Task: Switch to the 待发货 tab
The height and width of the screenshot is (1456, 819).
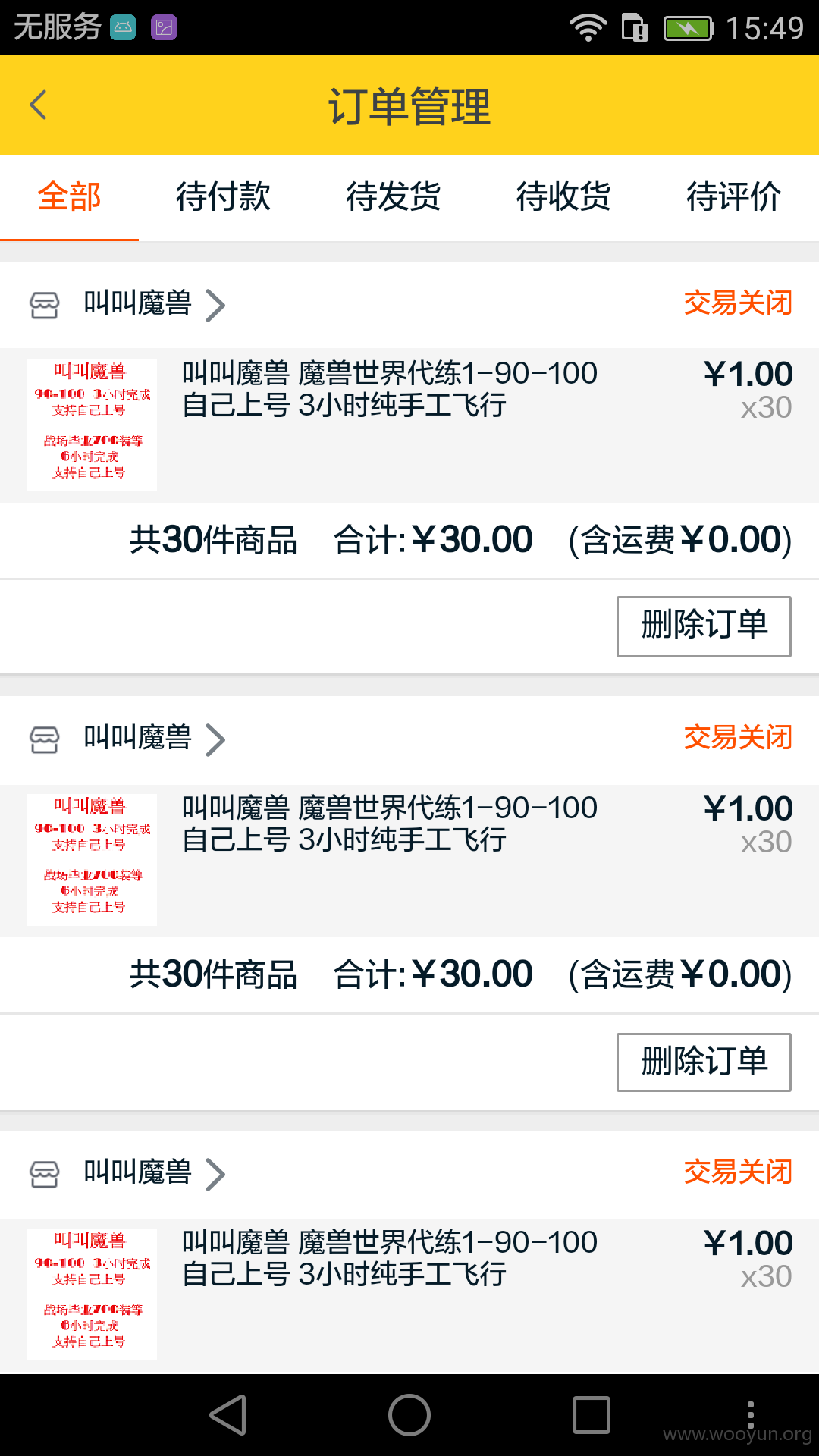Action: pos(394,196)
